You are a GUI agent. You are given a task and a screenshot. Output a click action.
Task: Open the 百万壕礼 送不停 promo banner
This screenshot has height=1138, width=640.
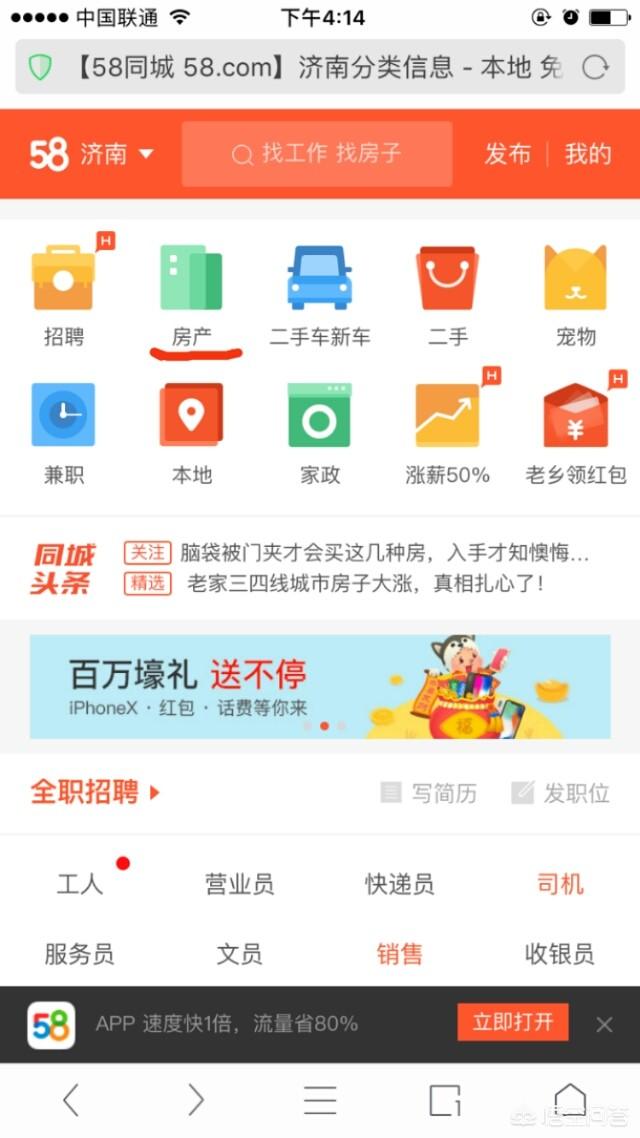[x=320, y=686]
